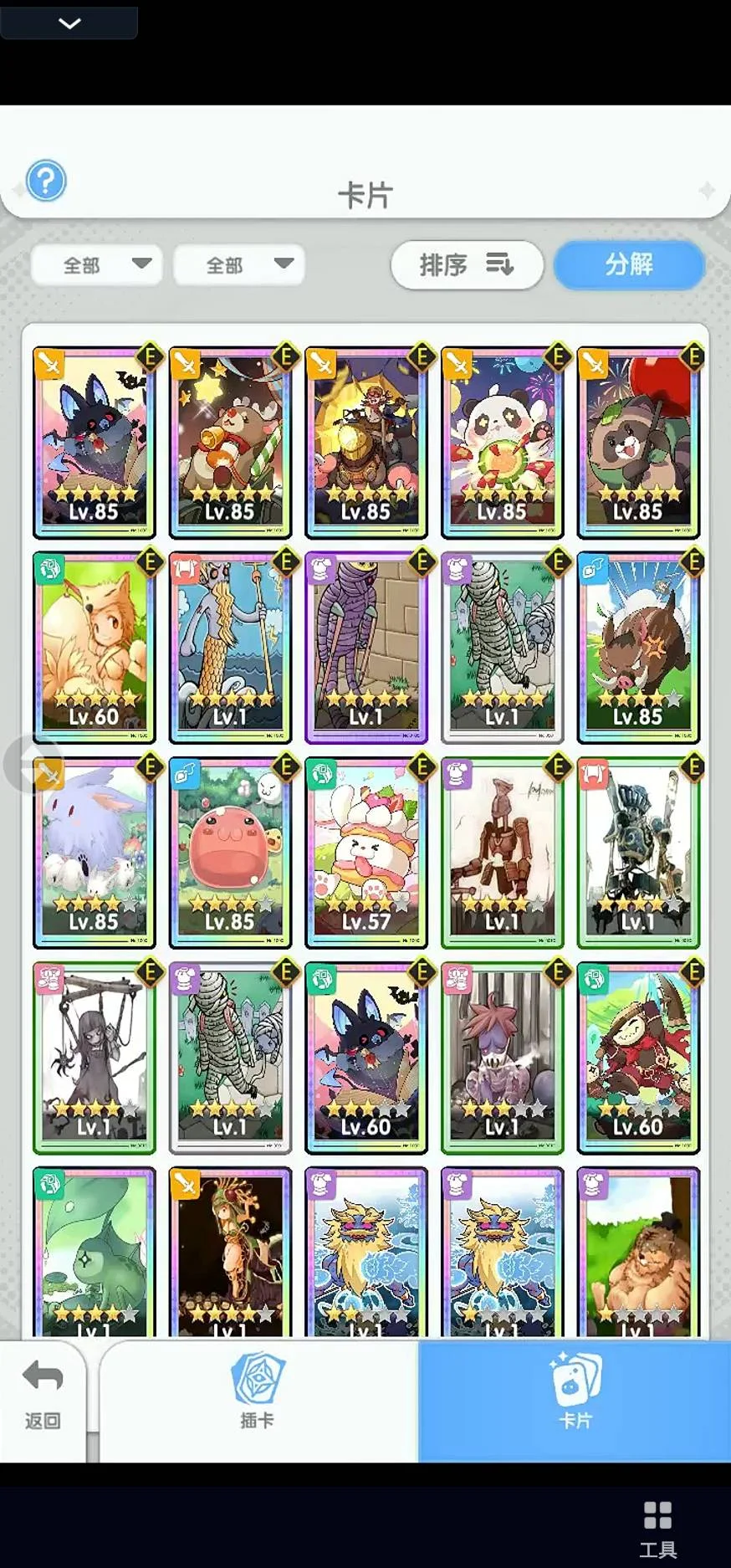This screenshot has width=731, height=1568.
Task: Tap the blue 分解 button
Action: pos(630,265)
